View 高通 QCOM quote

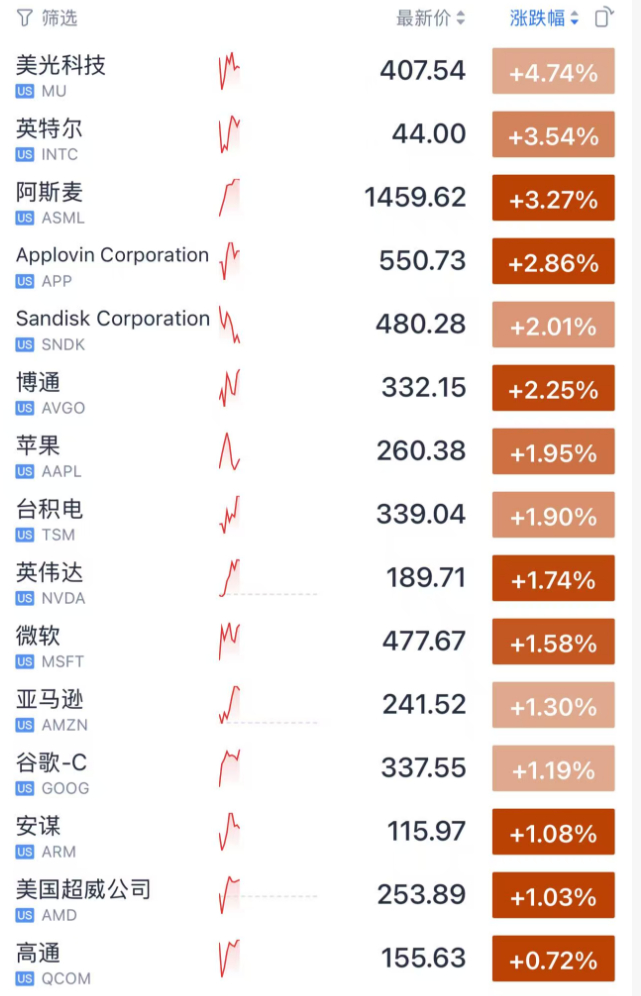[315, 962]
